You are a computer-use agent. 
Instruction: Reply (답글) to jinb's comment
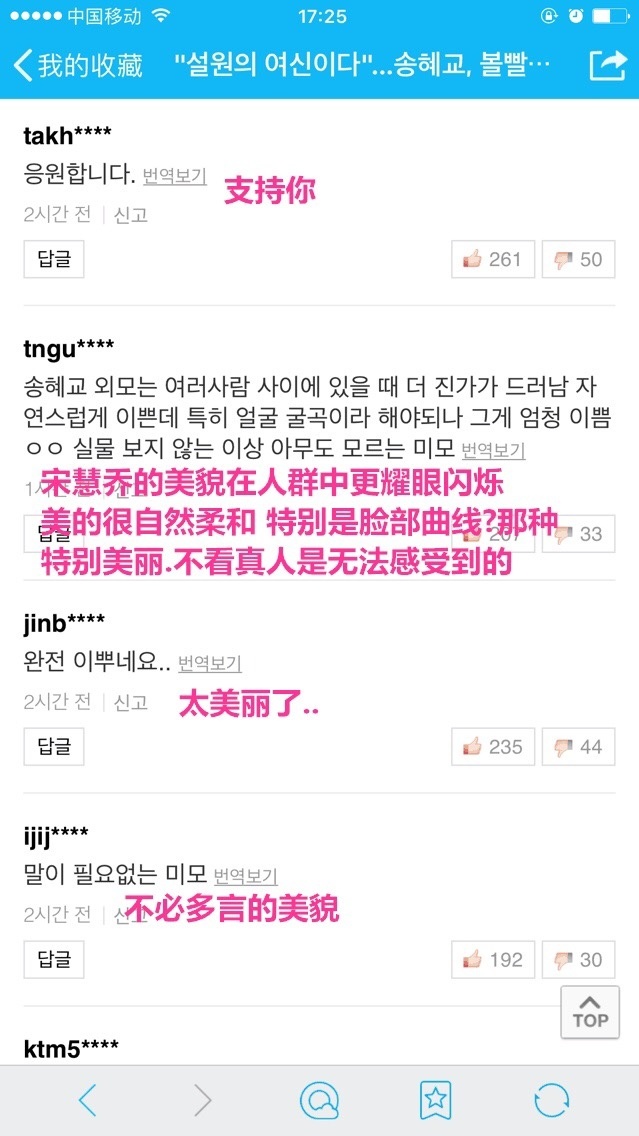[54, 747]
